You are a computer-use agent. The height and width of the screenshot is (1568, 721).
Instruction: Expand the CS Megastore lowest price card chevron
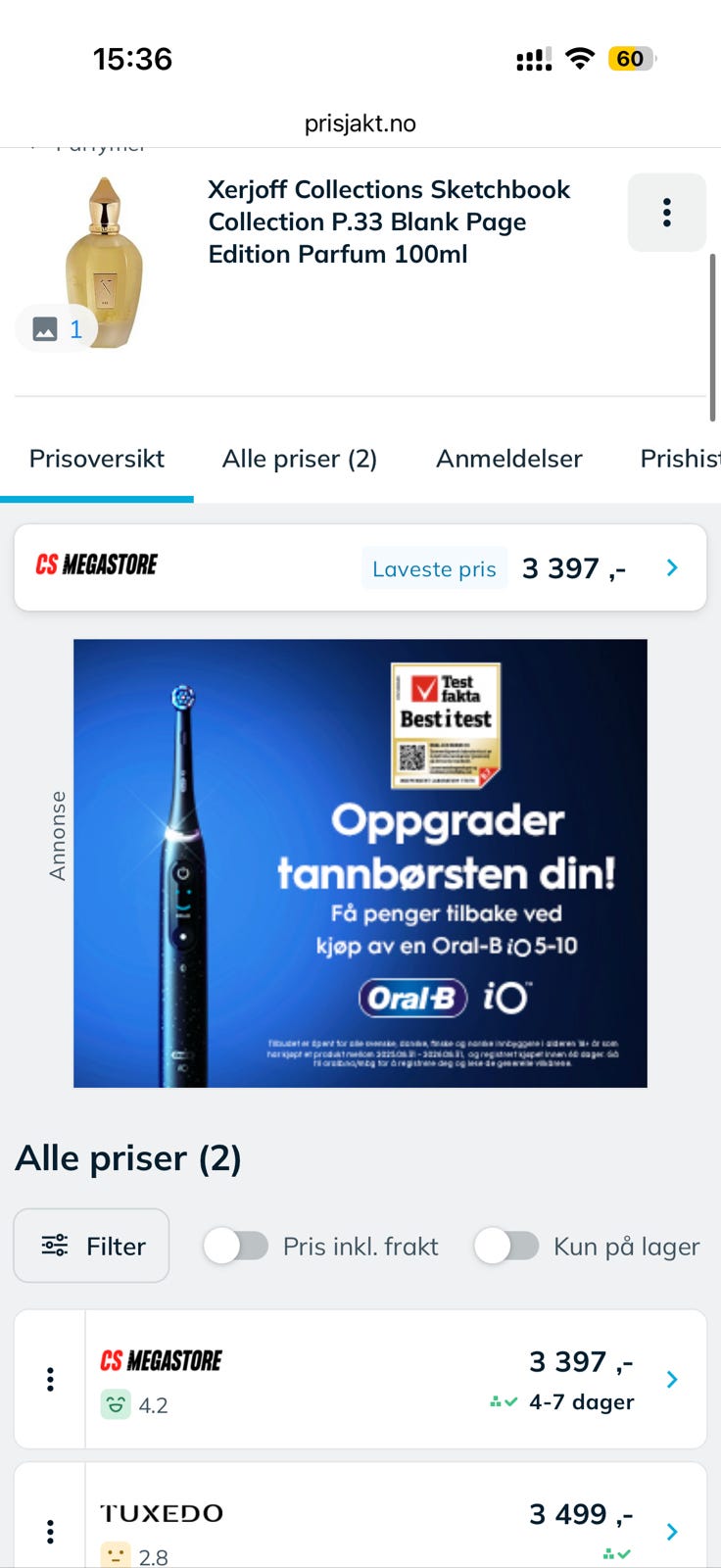[x=671, y=567]
